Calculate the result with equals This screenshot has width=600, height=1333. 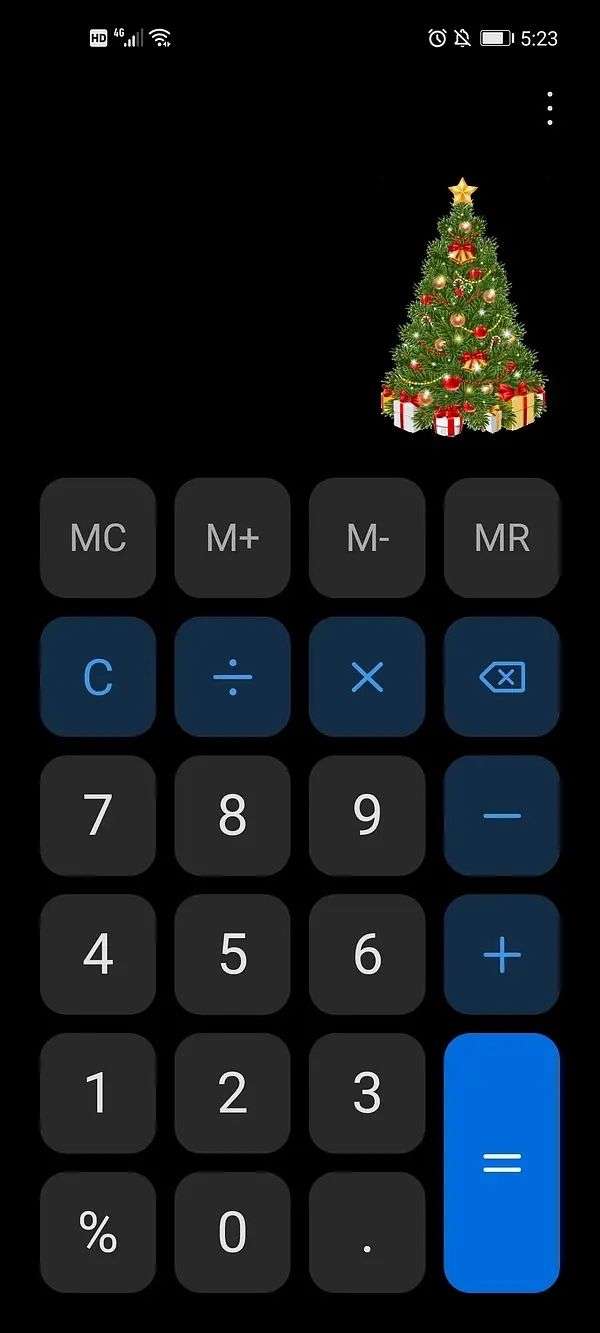502,1163
